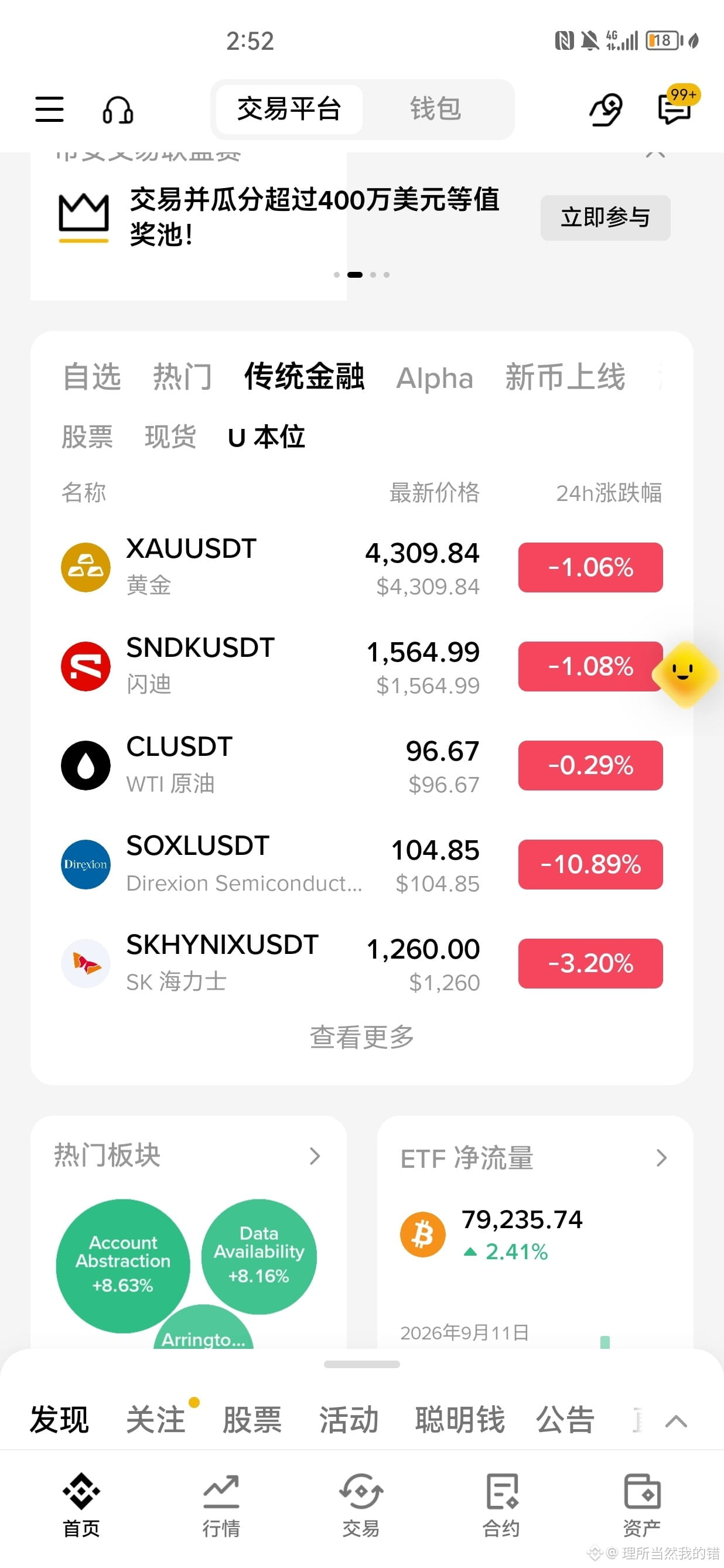Select the 热门 market tab
The height and width of the screenshot is (1568, 724).
[x=183, y=376]
